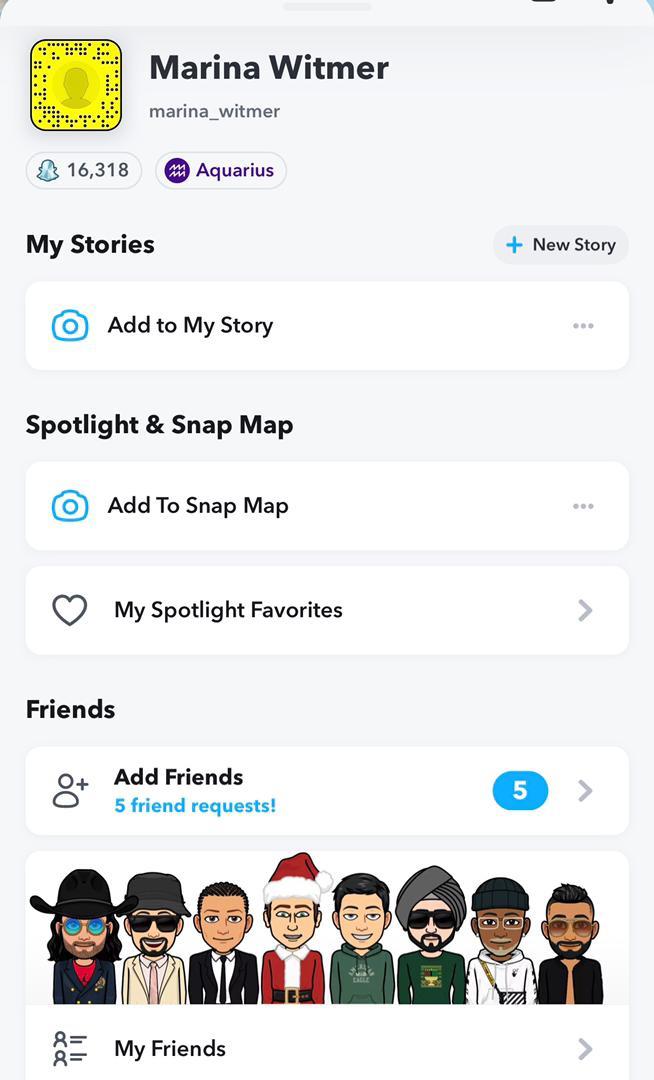This screenshot has height=1080, width=654.
Task: Create a New Story
Action: (x=561, y=245)
